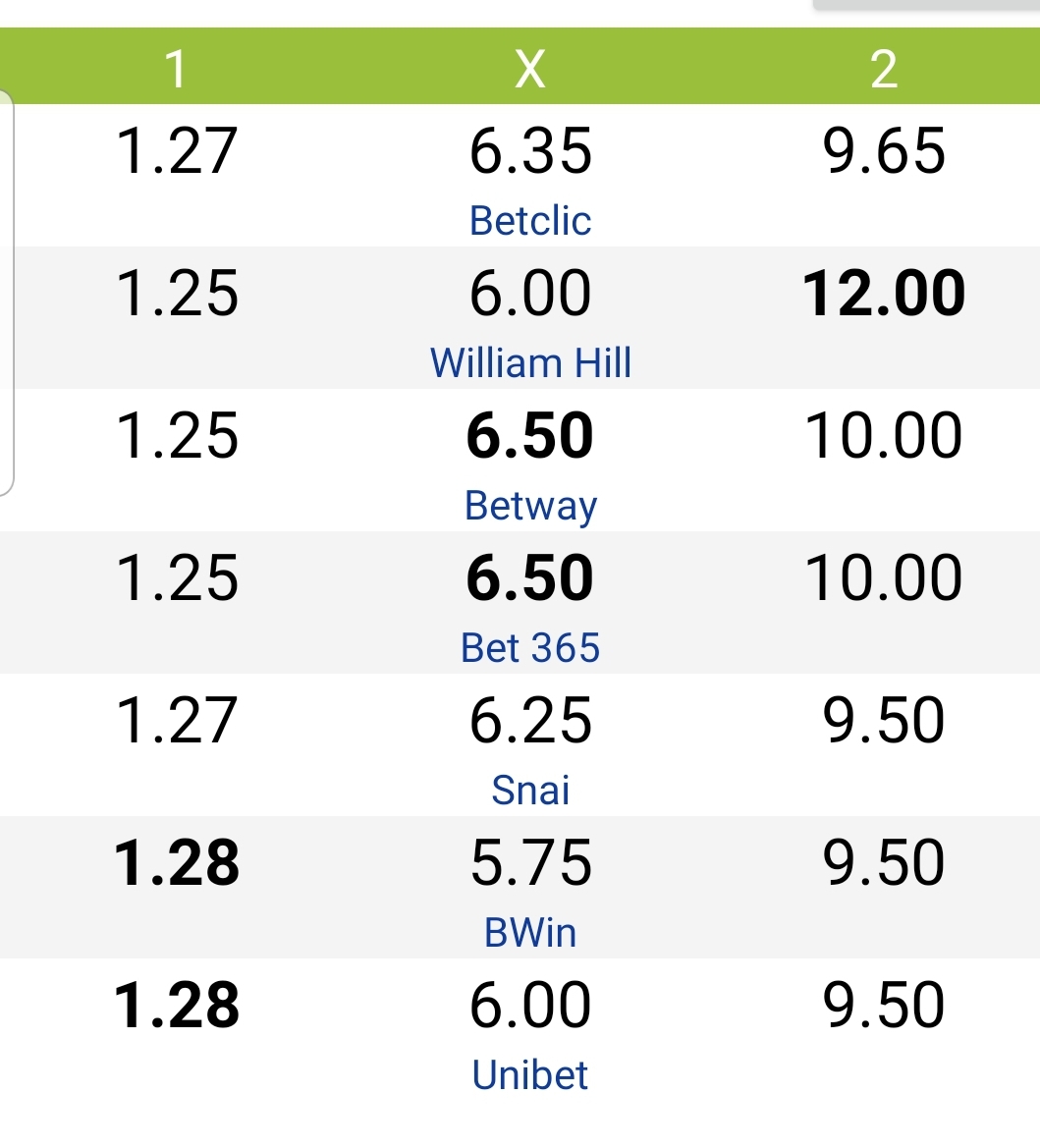Visit the William Hill bookmaker link
The image size is (1040, 1148).
pos(530,363)
